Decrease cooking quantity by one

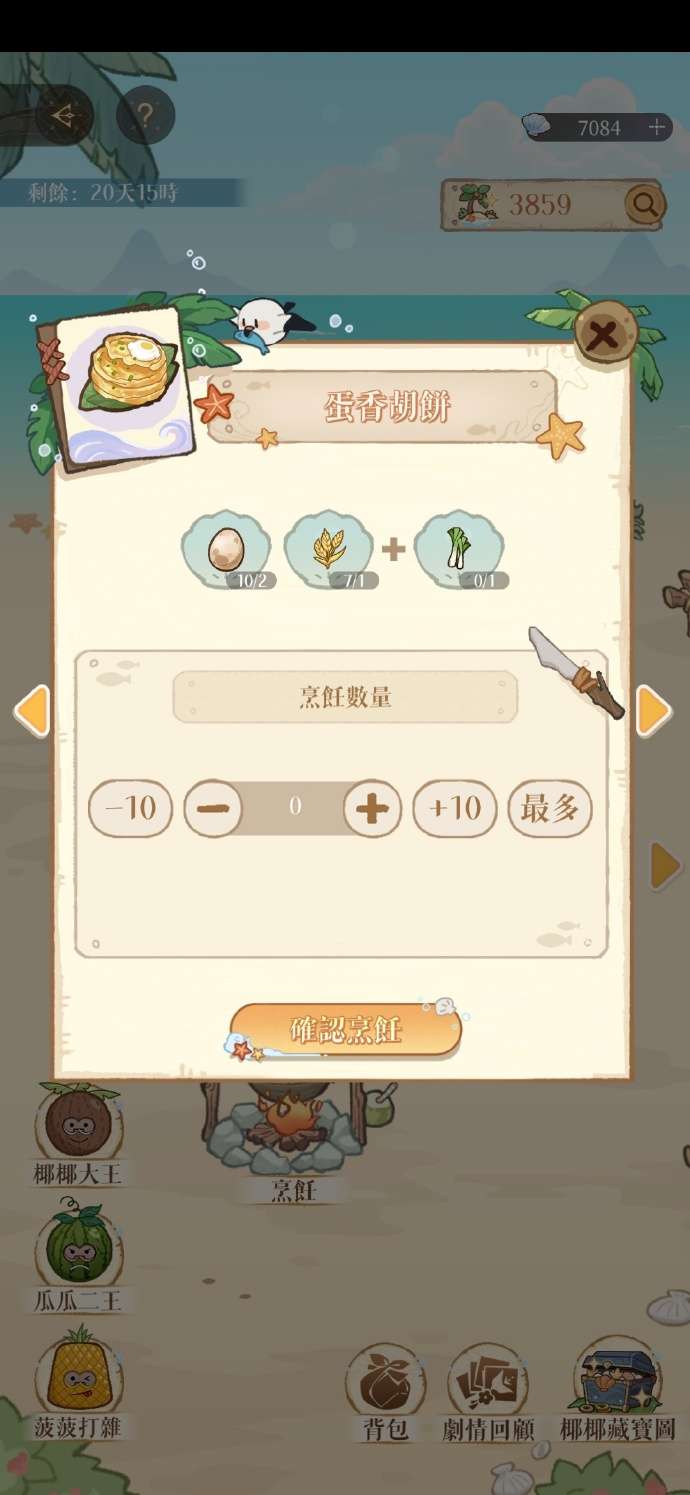[x=213, y=808]
